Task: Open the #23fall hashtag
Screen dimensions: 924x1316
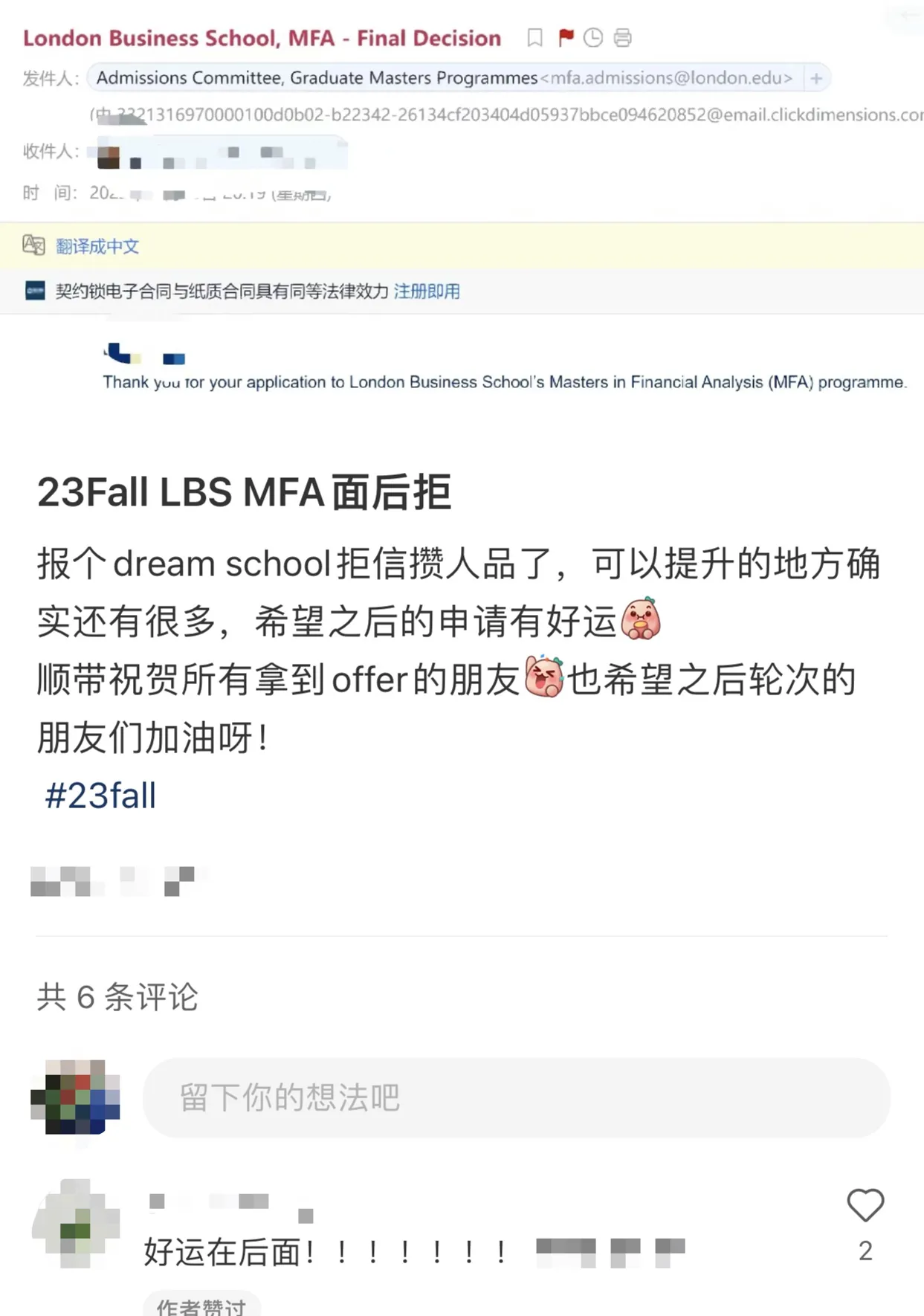Action: click(x=100, y=796)
